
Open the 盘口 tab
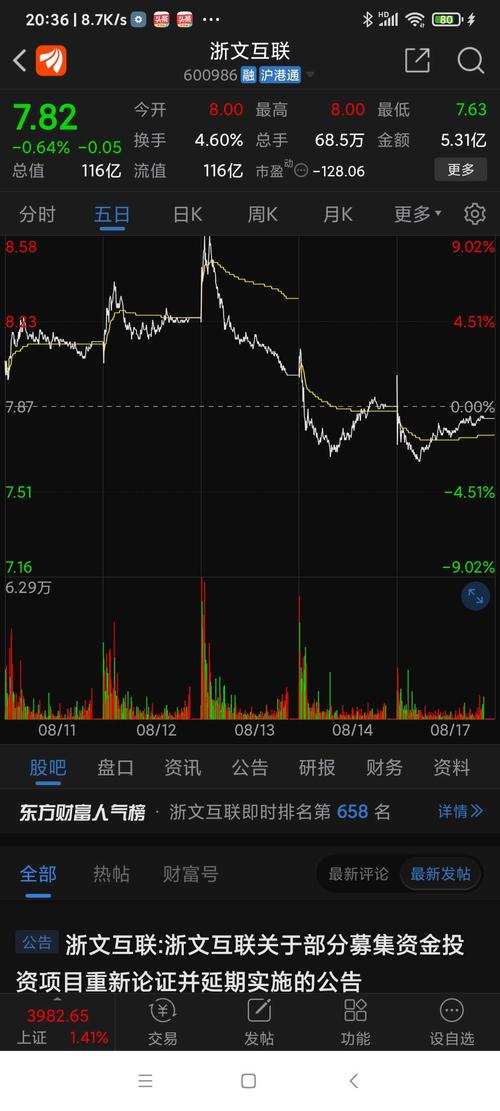click(115, 767)
